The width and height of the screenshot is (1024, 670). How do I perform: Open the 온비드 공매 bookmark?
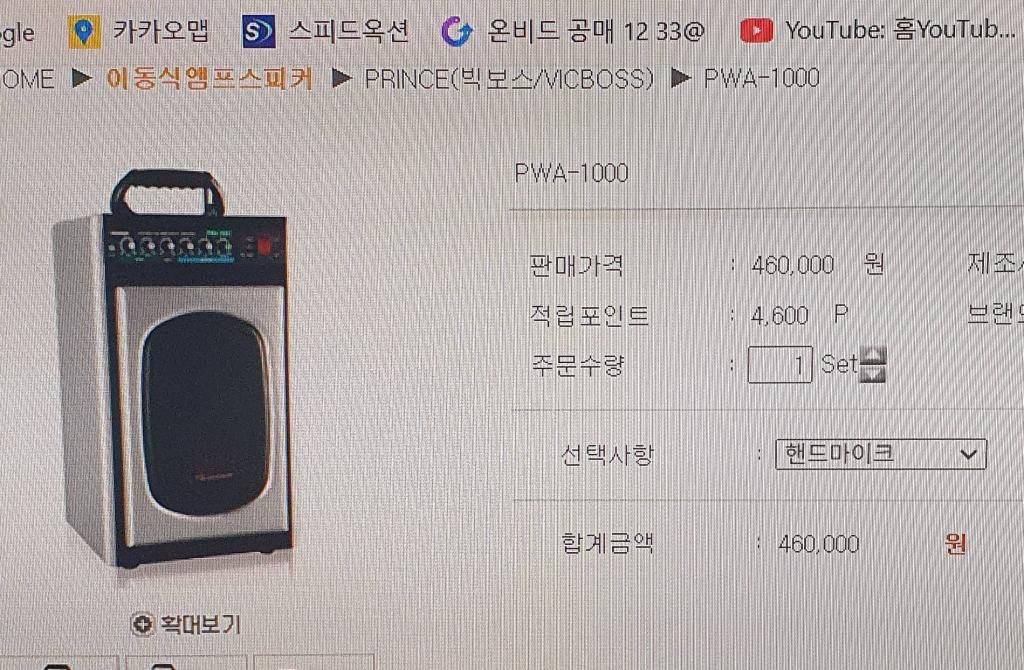coord(575,32)
